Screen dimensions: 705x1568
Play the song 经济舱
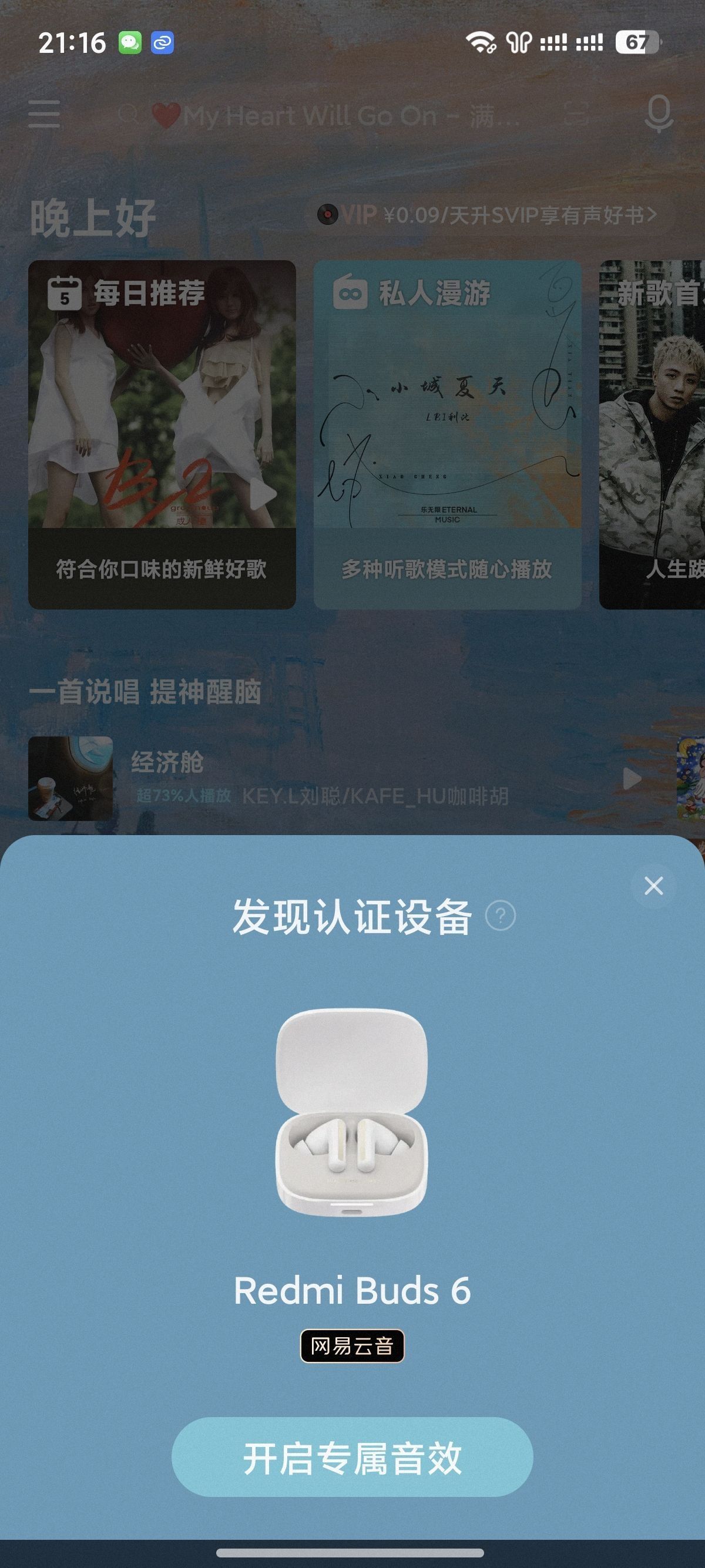(x=632, y=779)
